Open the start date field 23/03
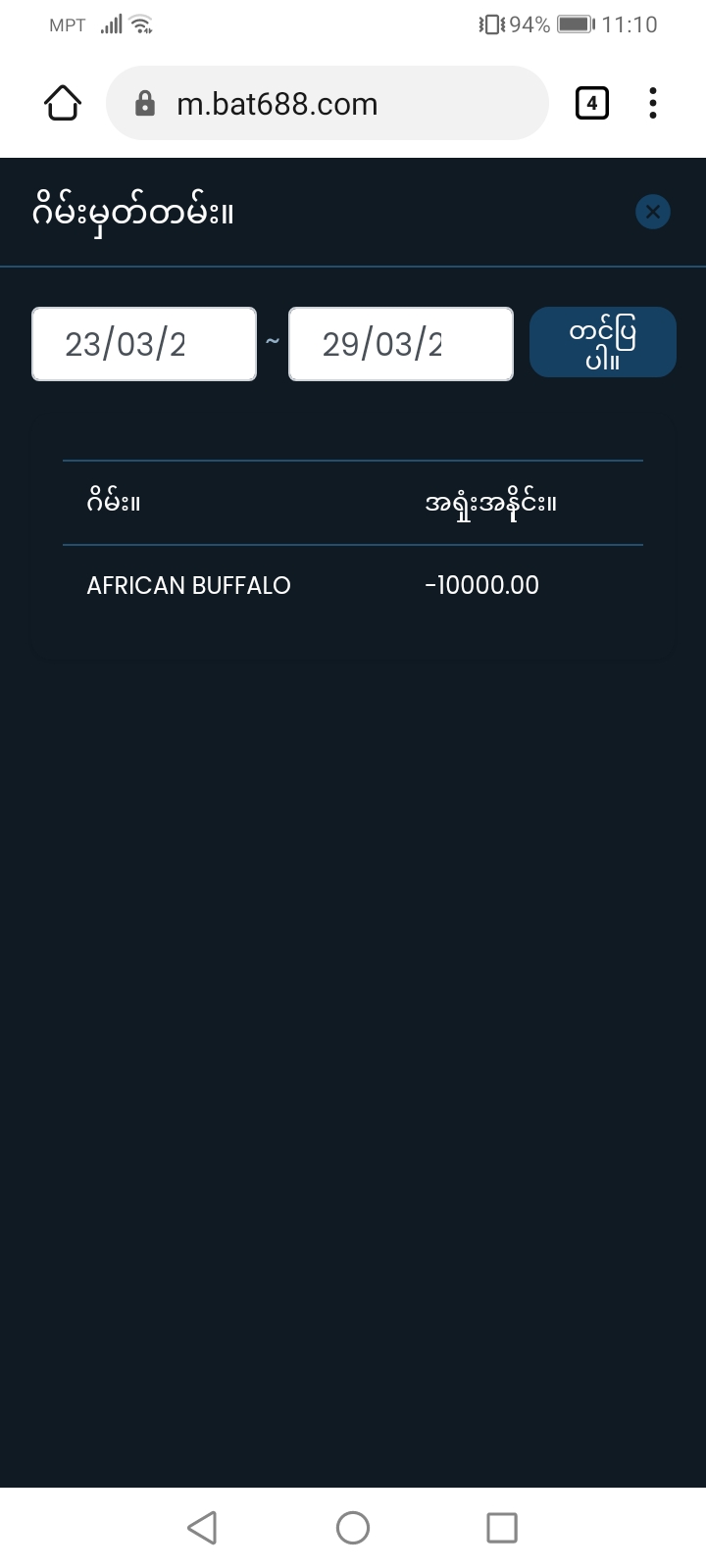 point(144,344)
